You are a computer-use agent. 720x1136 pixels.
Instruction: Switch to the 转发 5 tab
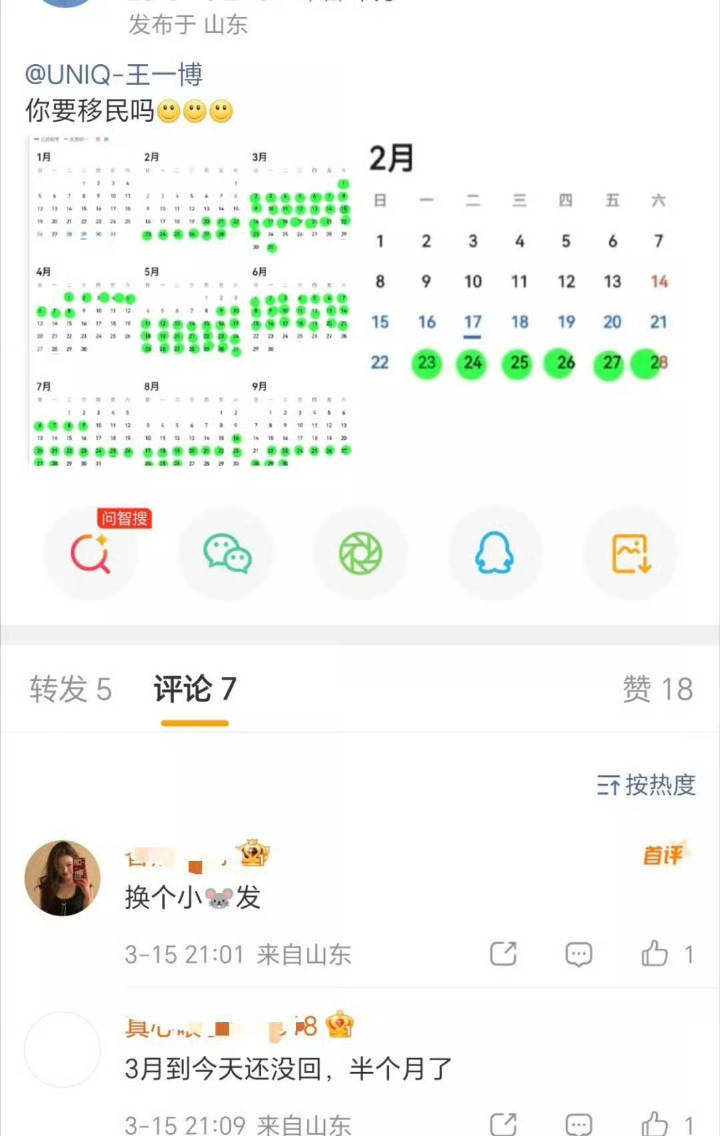click(66, 689)
